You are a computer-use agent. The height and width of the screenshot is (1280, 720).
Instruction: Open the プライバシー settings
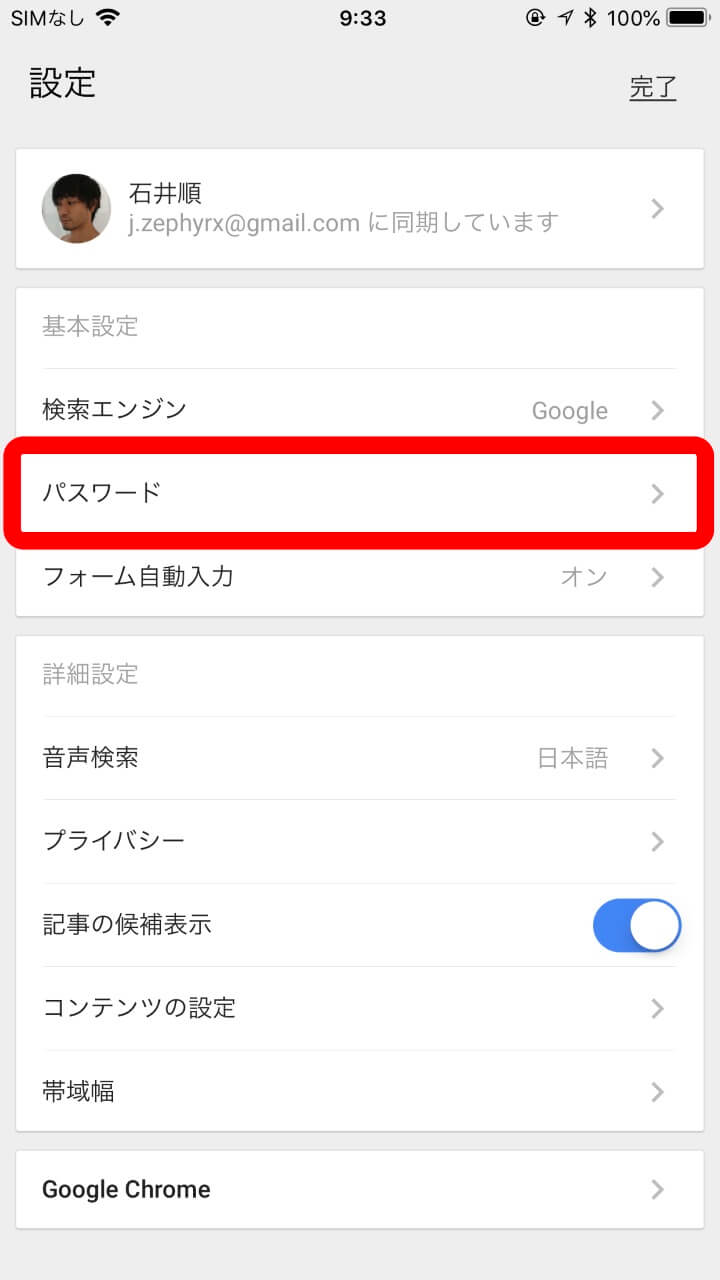(360, 841)
